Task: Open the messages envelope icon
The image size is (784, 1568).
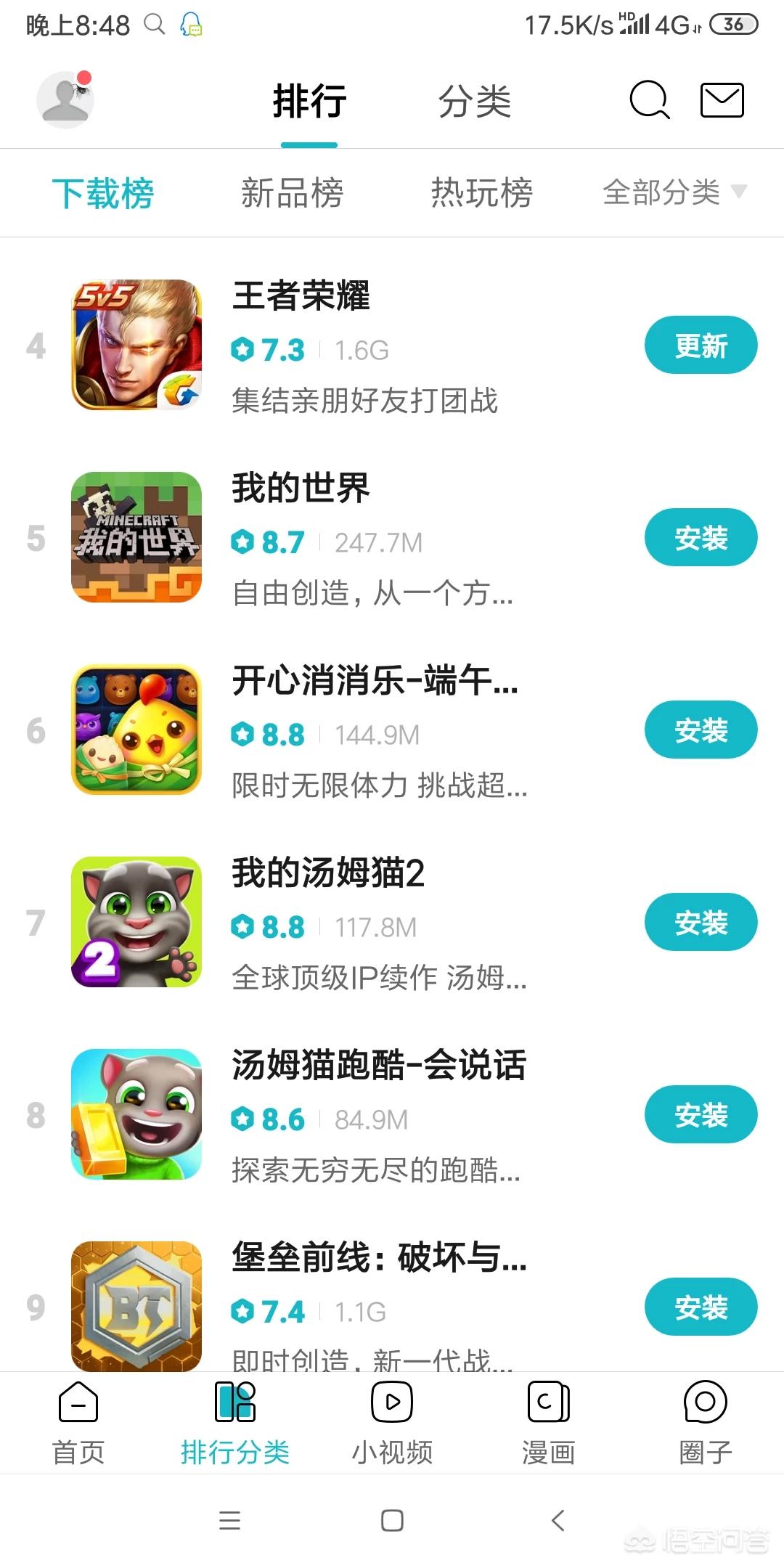Action: point(722,100)
